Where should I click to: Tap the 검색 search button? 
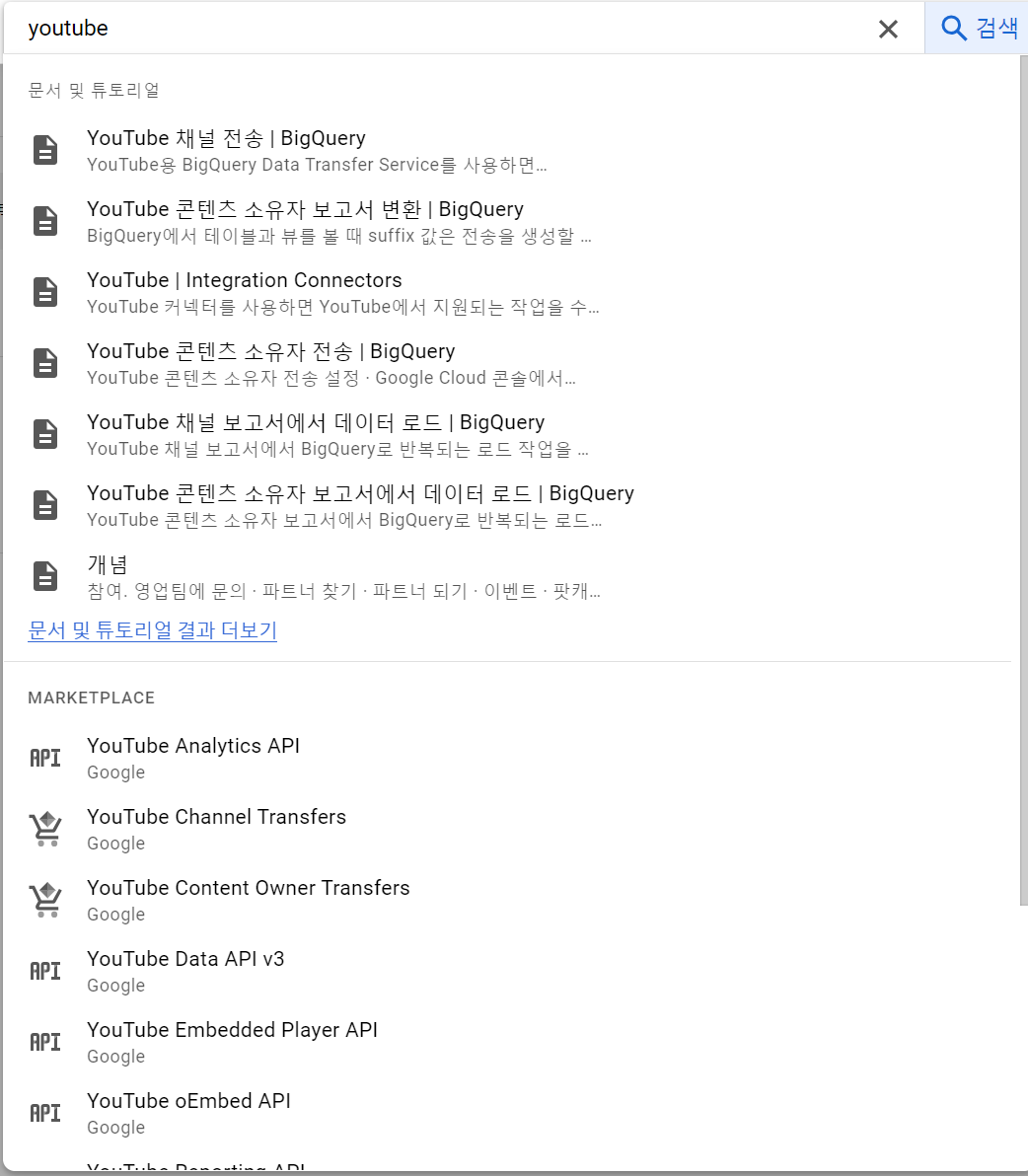pos(977,28)
